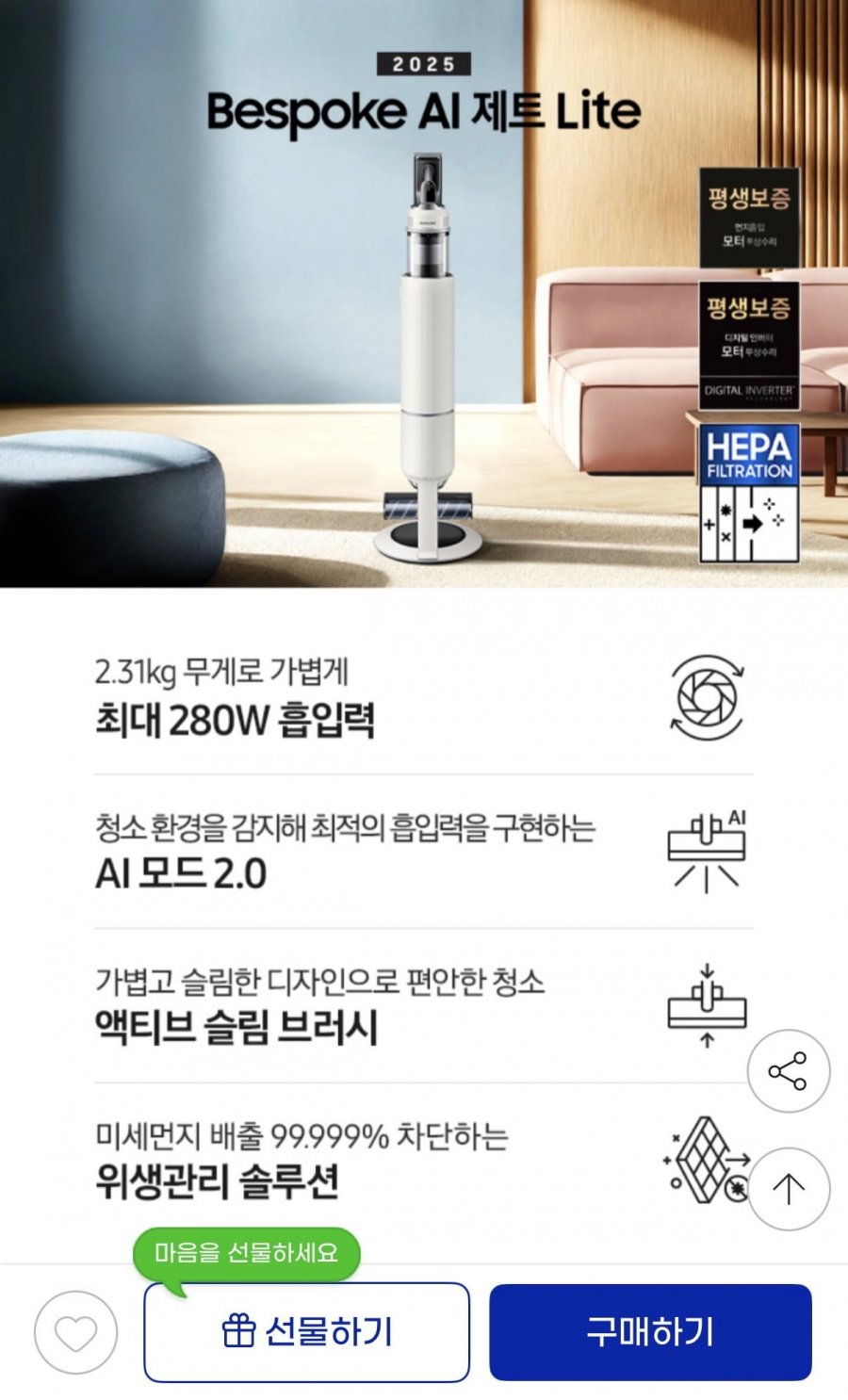Viewport: 848px width, 1400px height.
Task: Add this vacuum to the wishlist heart
Action: coord(75,1332)
